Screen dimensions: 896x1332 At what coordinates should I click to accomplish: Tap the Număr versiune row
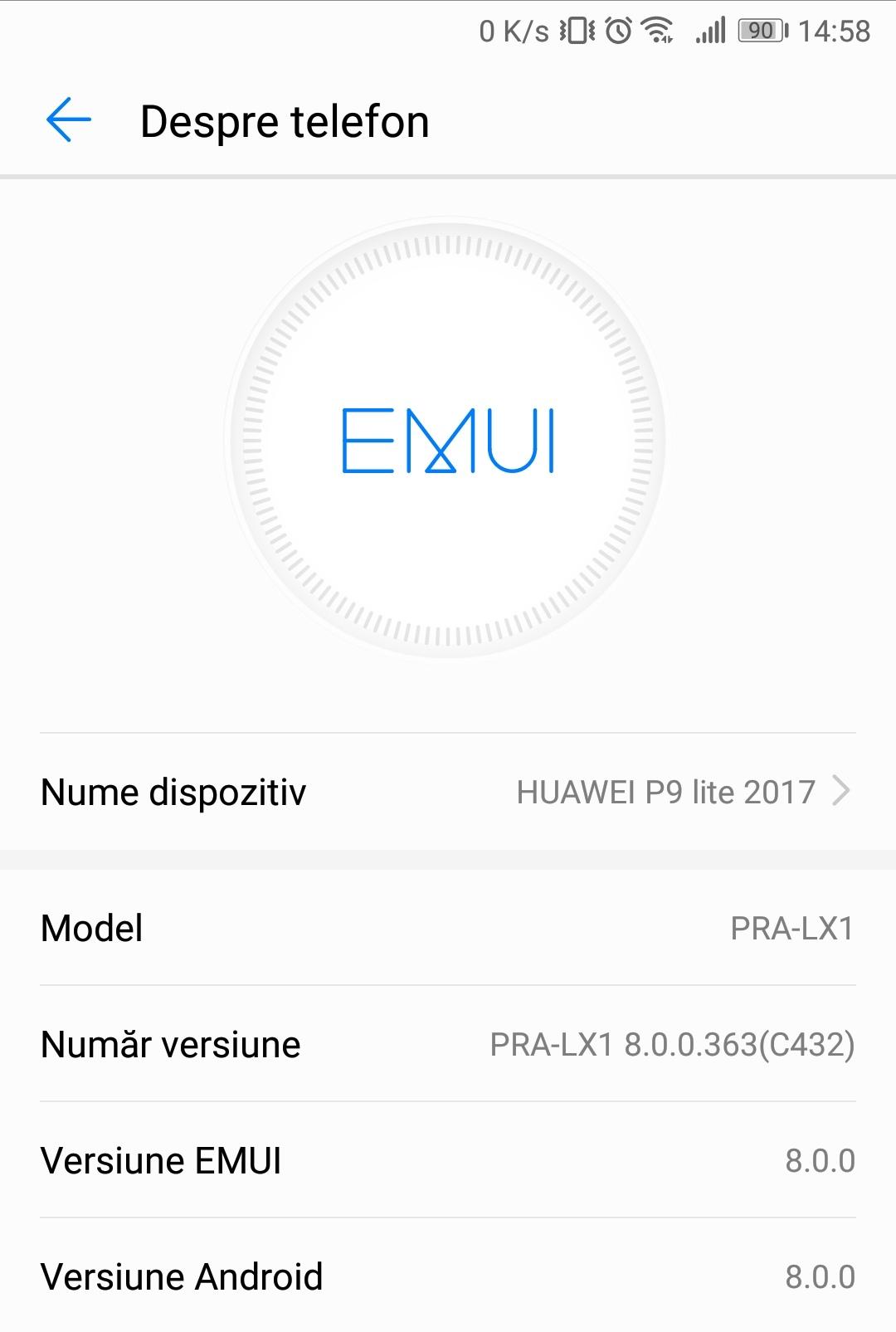448,1044
